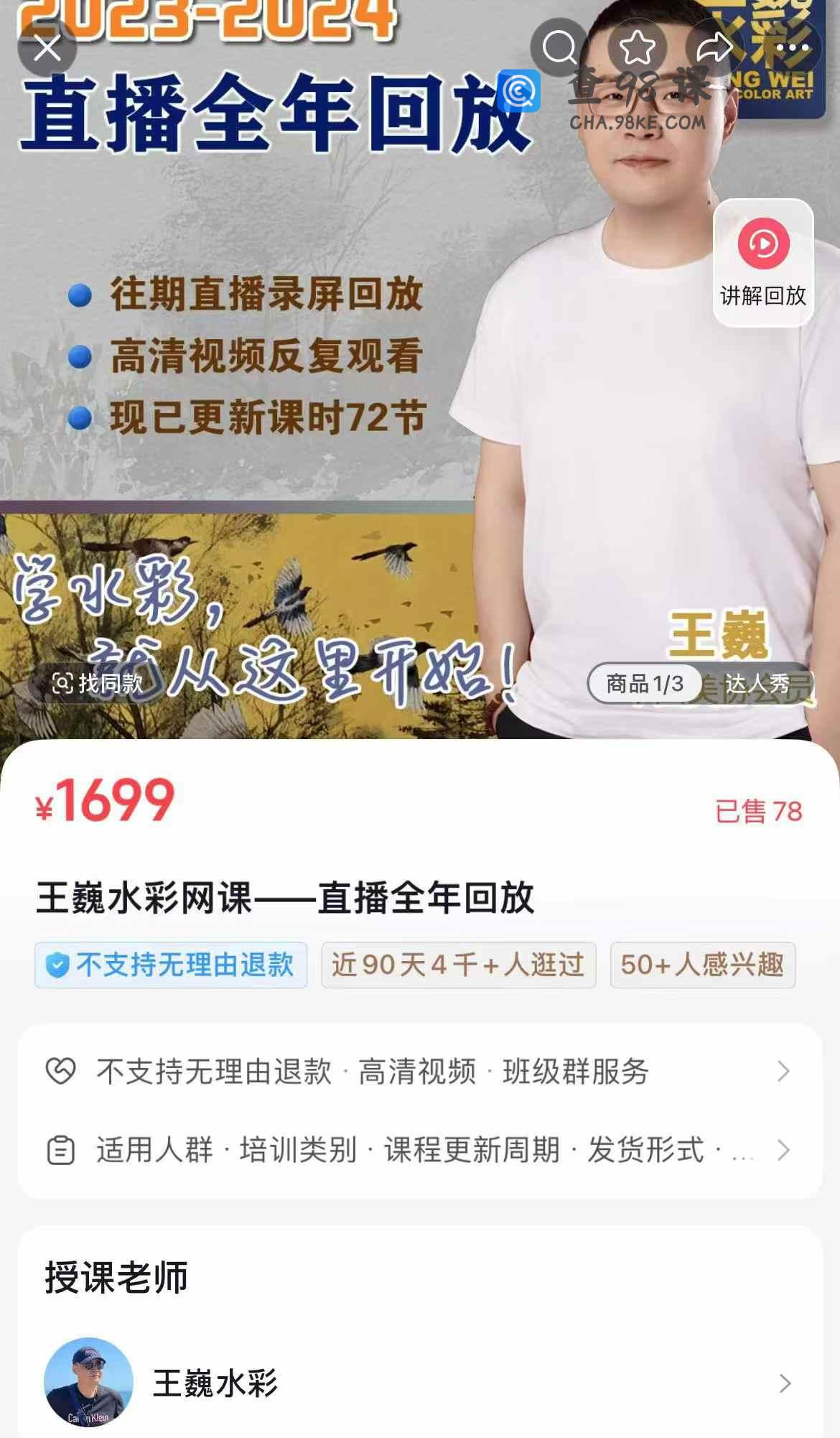Favorite this course with the star

pyautogui.click(x=637, y=48)
